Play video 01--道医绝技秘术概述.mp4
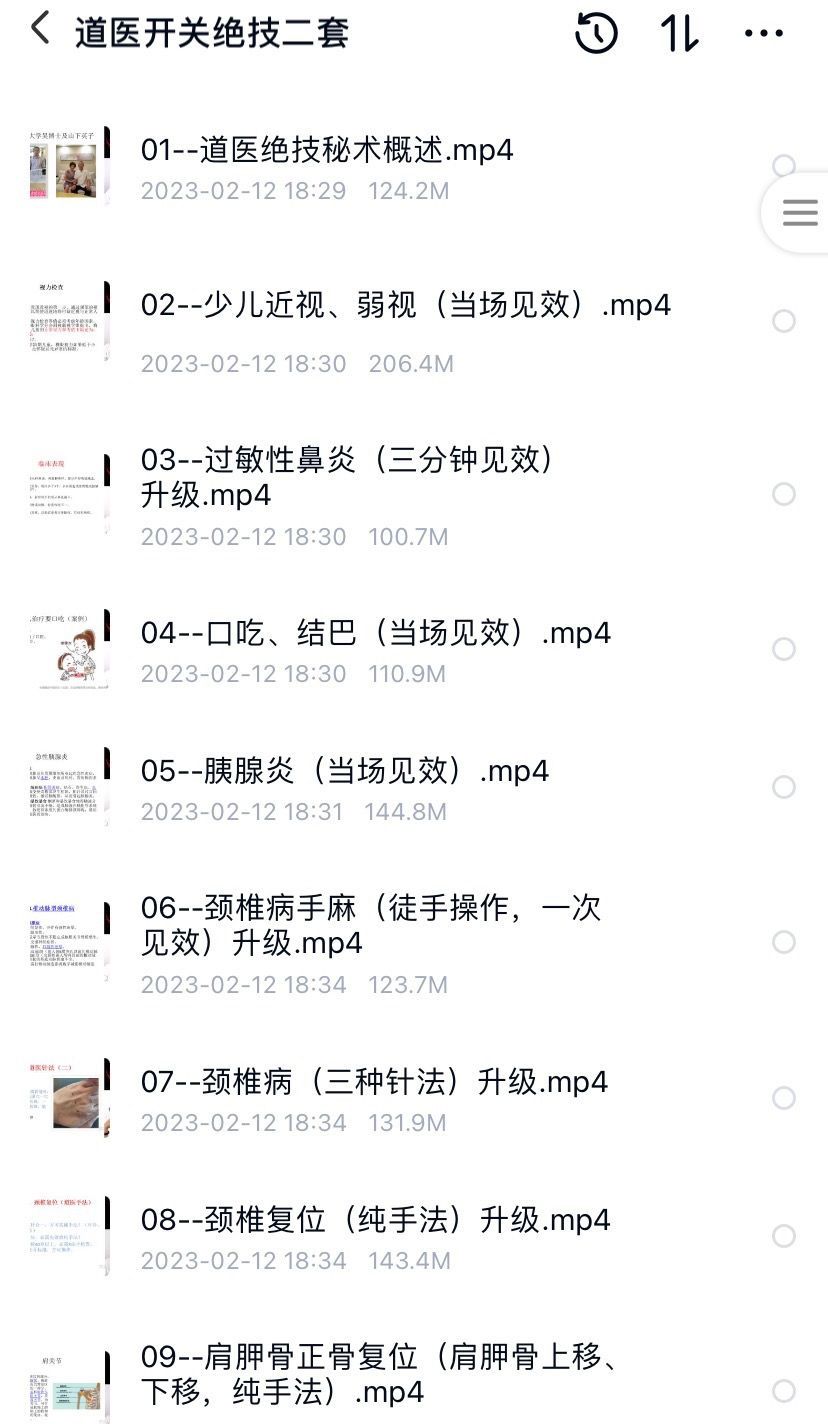Viewport: 828px width, 1424px height. 326,150
